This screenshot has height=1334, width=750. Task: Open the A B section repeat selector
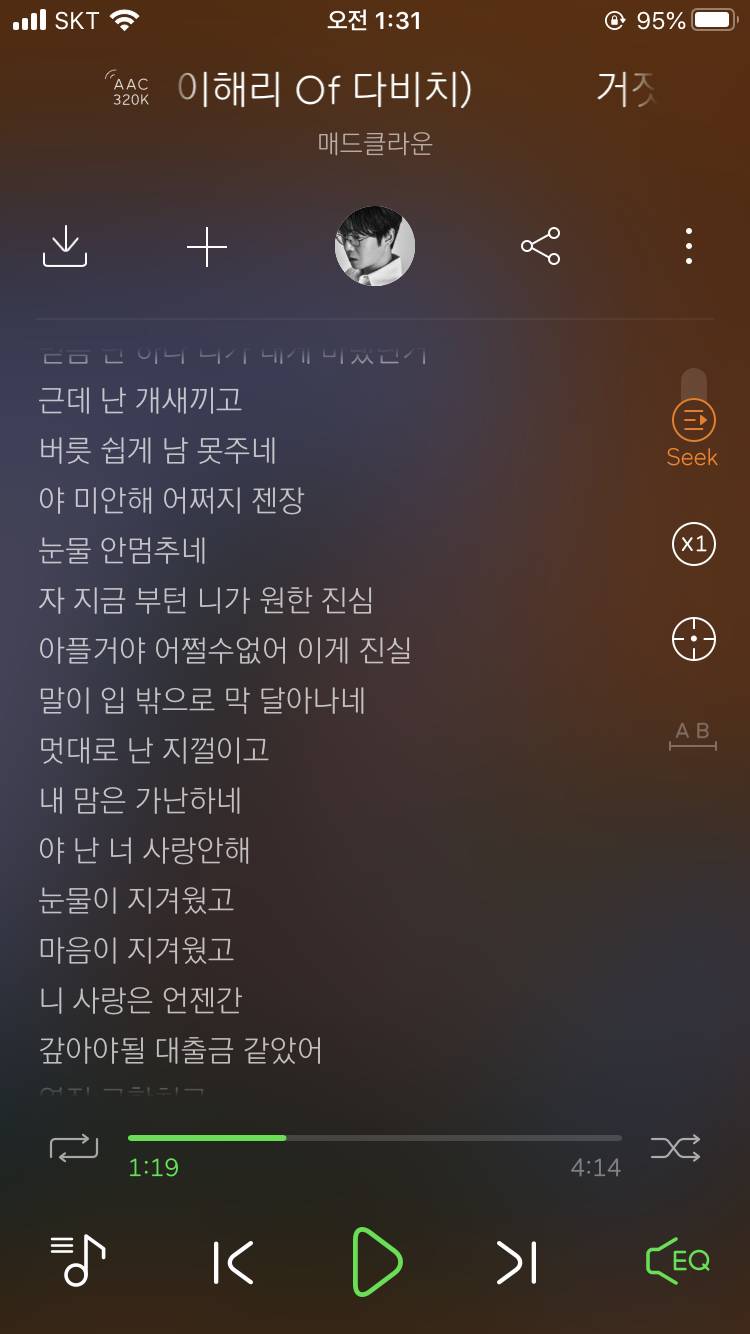(692, 731)
